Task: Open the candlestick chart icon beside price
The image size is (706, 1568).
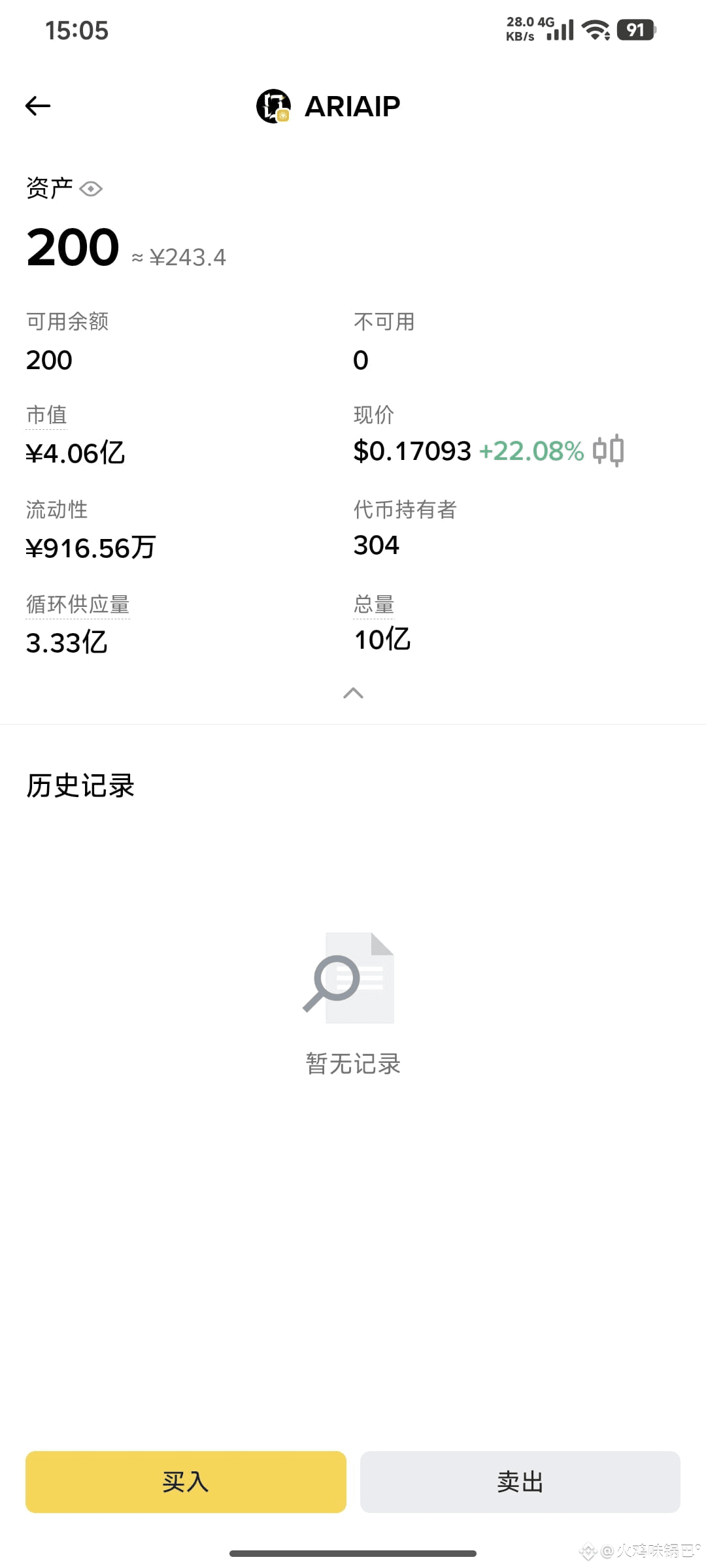Action: tap(608, 451)
